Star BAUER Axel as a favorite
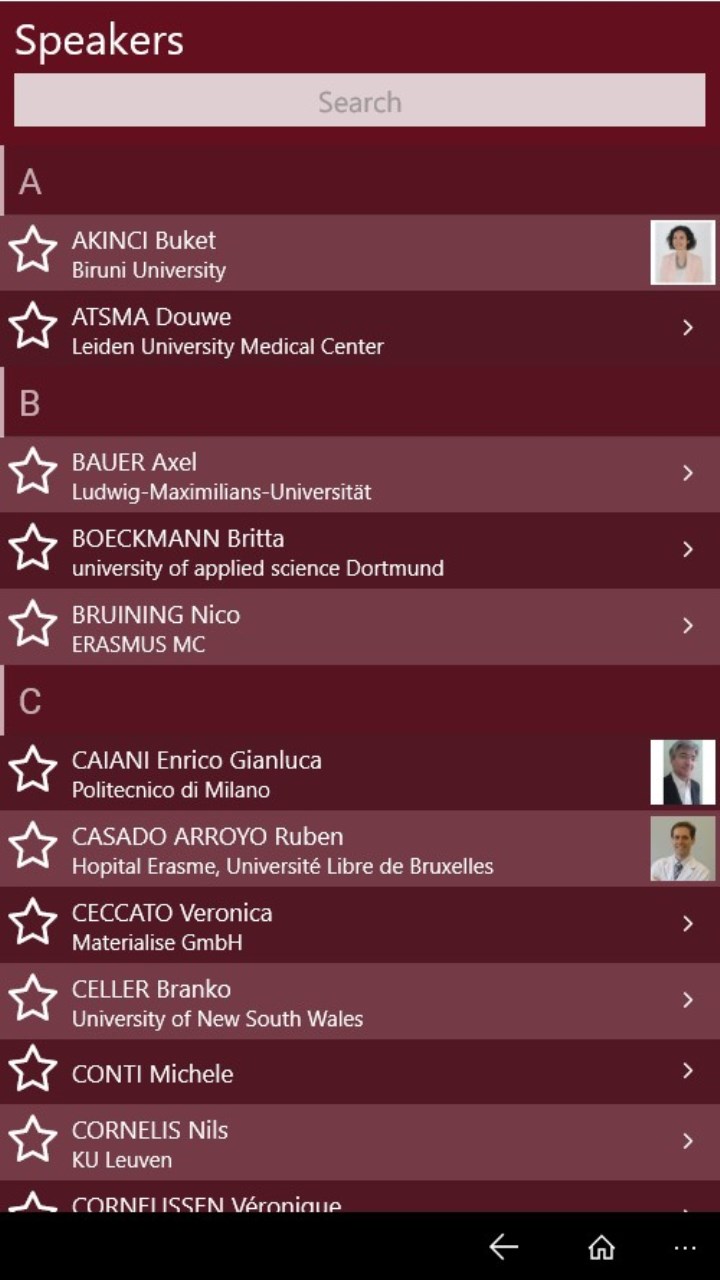The image size is (720, 1280). tap(33, 472)
